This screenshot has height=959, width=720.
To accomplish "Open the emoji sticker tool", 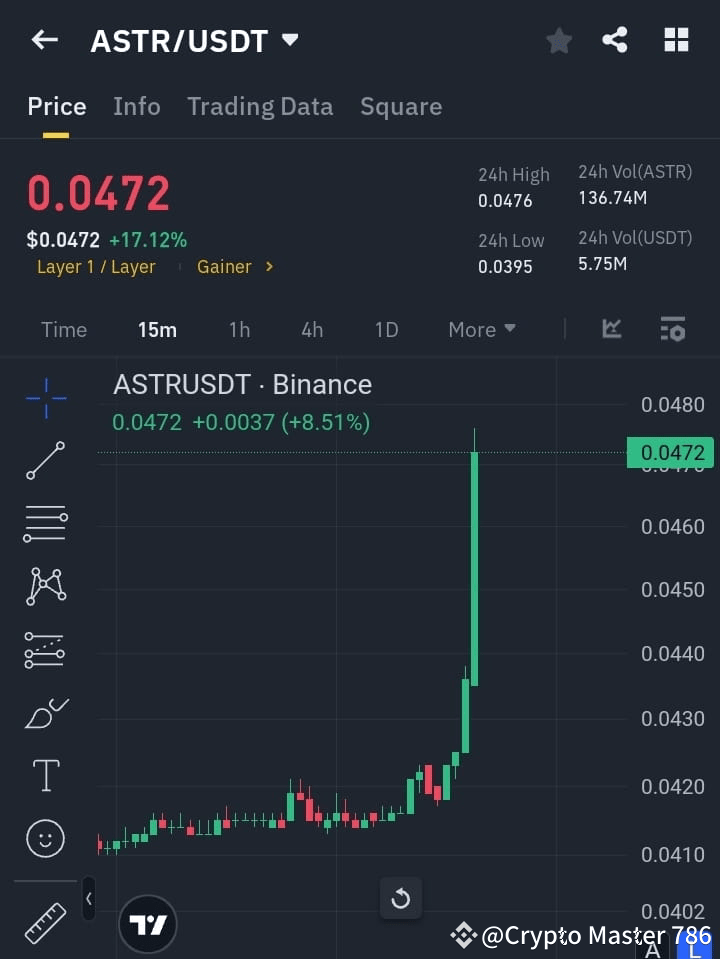I will pos(45,838).
